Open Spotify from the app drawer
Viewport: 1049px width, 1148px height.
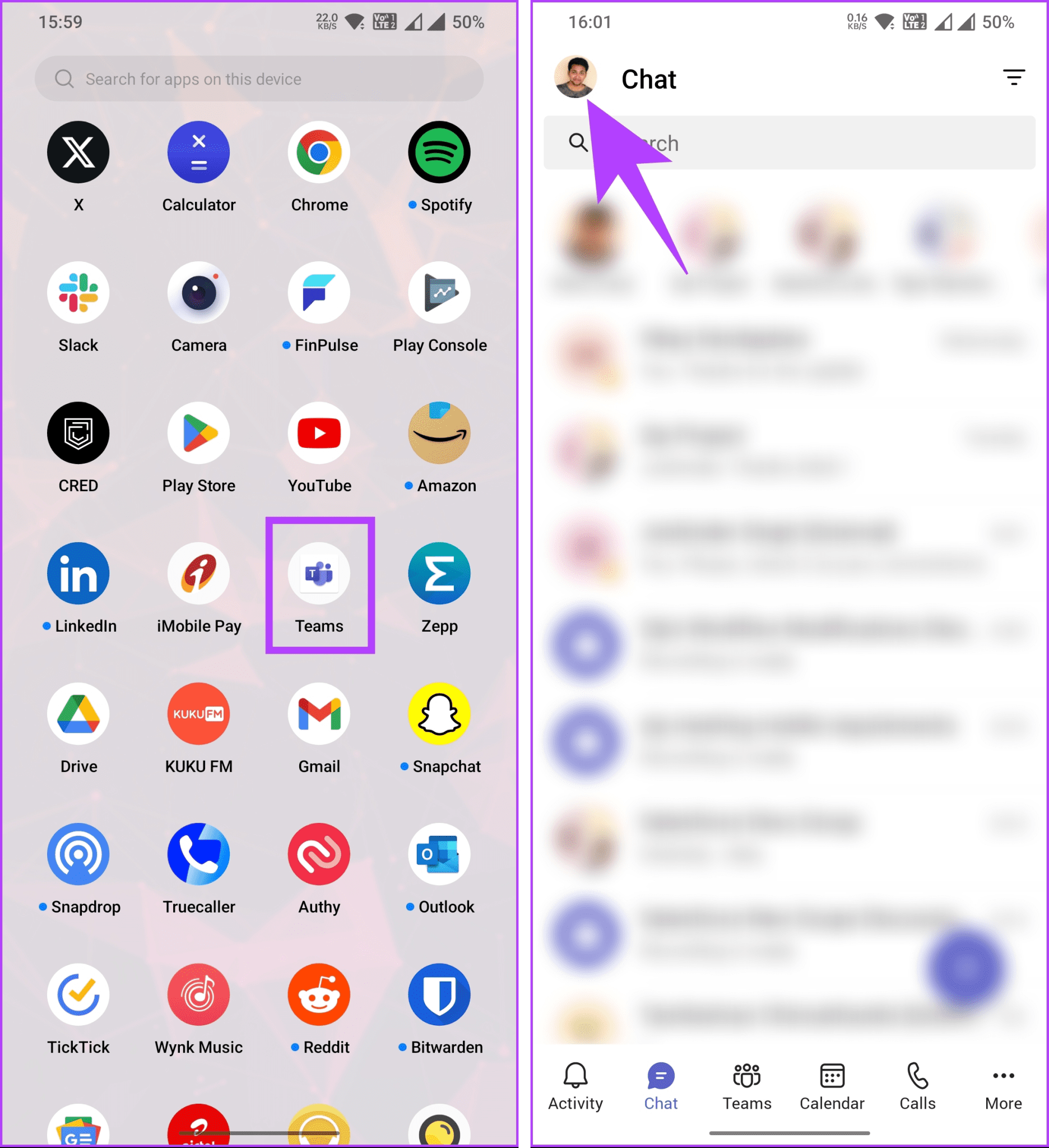(x=440, y=152)
